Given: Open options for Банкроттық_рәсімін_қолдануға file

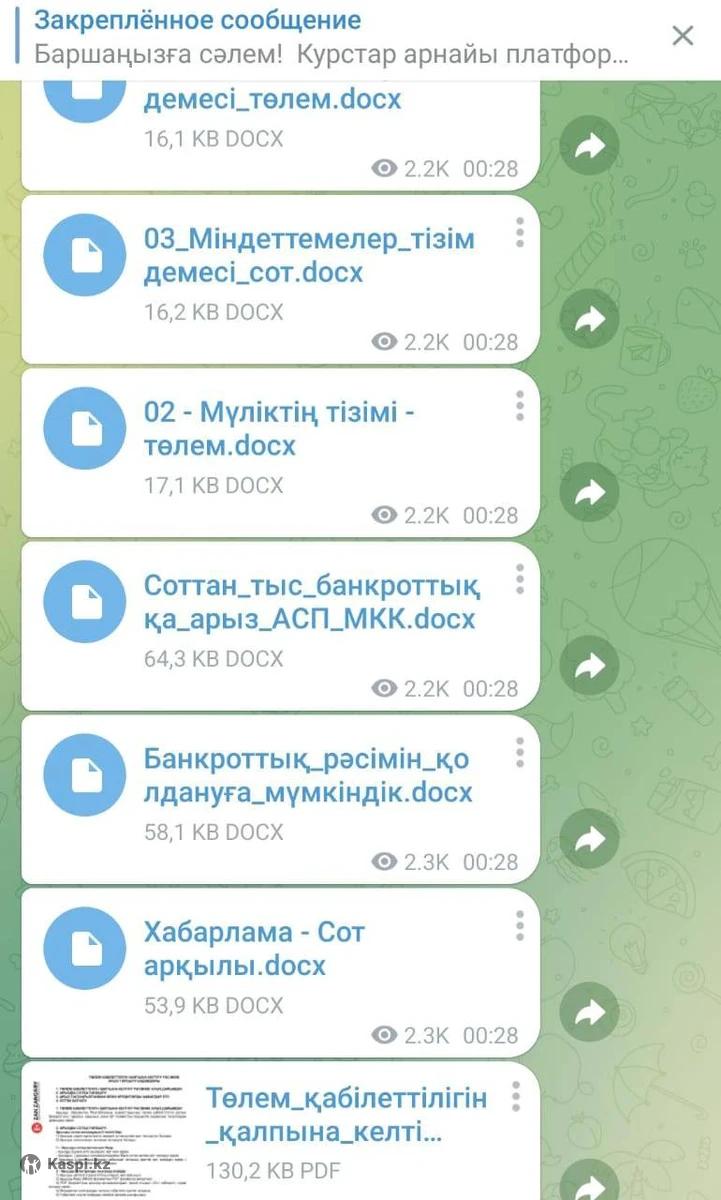Looking at the screenshot, I should pyautogui.click(x=519, y=751).
